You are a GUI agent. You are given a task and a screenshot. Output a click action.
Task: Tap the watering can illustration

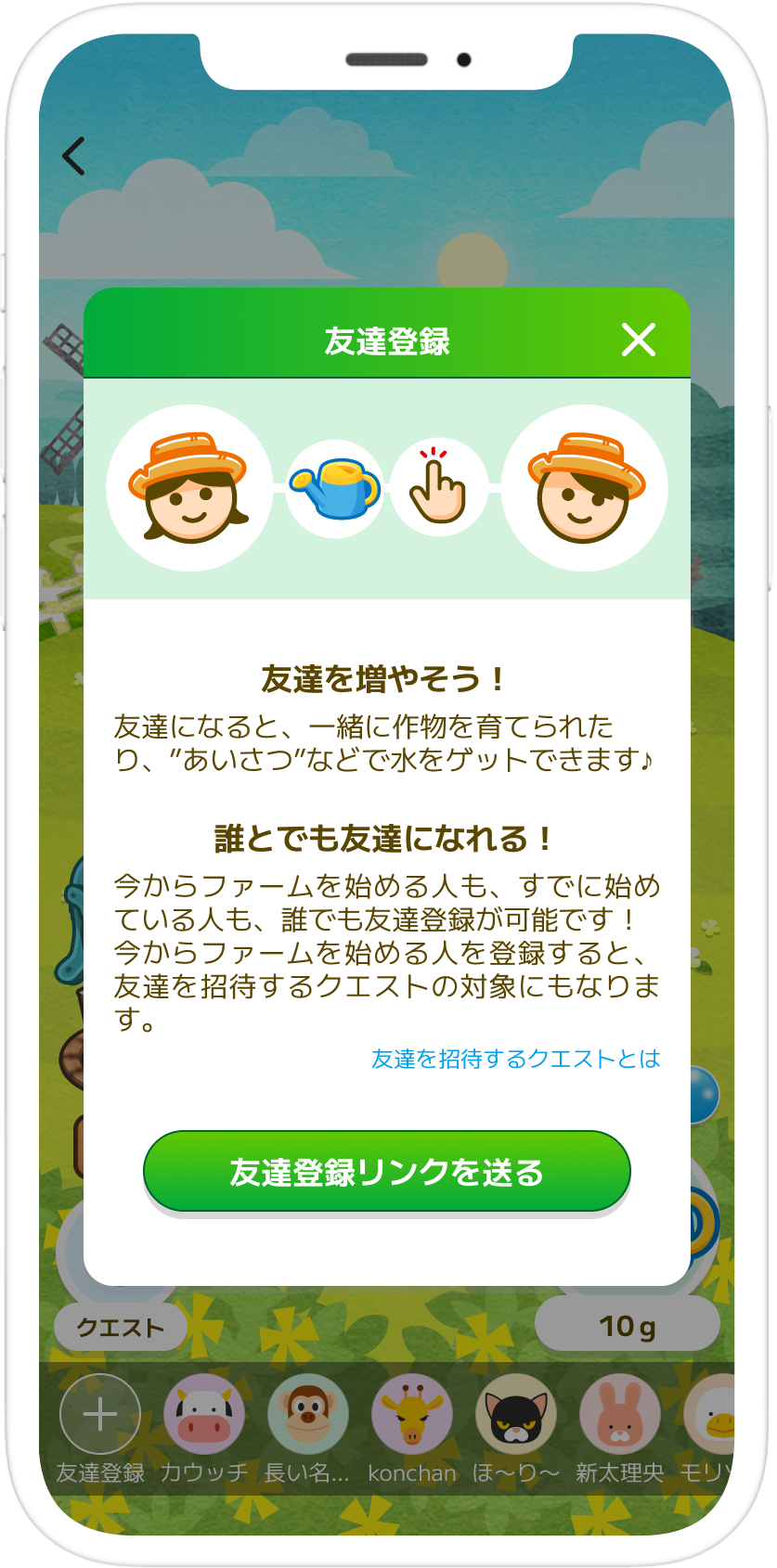335,490
